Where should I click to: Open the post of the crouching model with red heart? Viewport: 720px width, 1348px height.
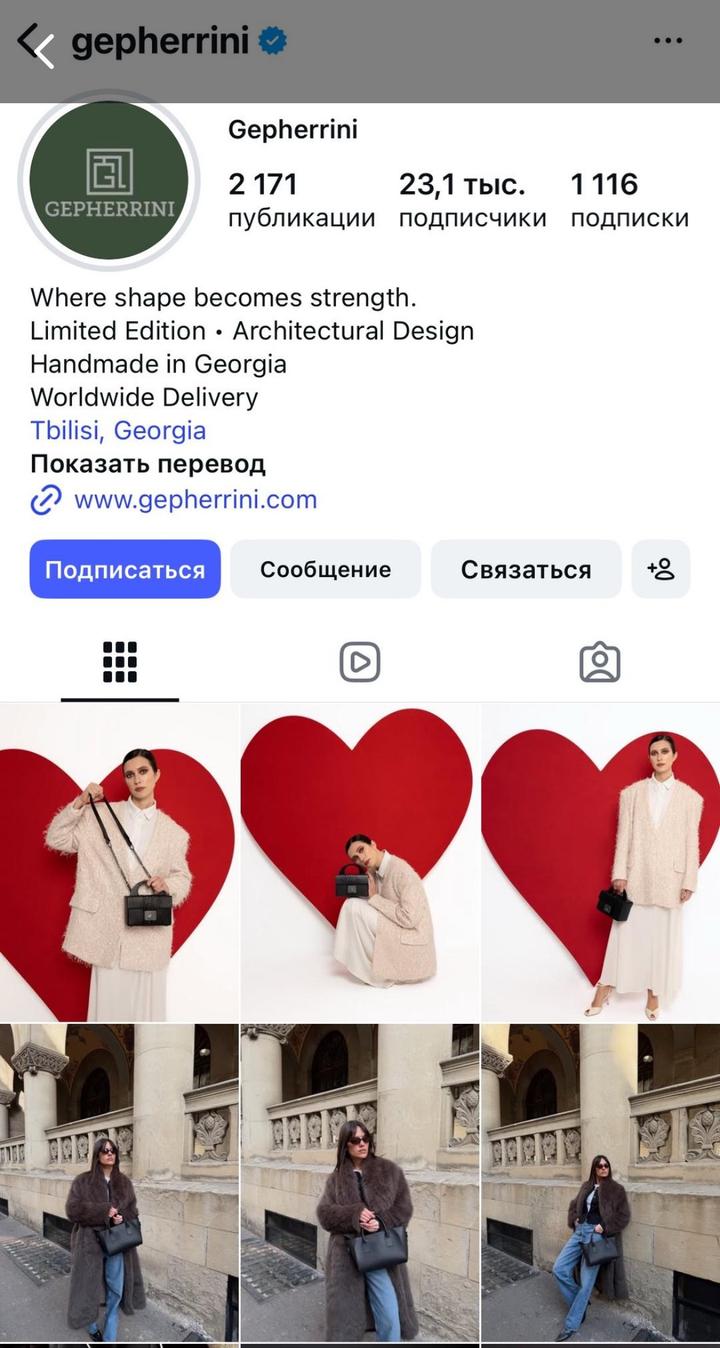[x=360, y=862]
